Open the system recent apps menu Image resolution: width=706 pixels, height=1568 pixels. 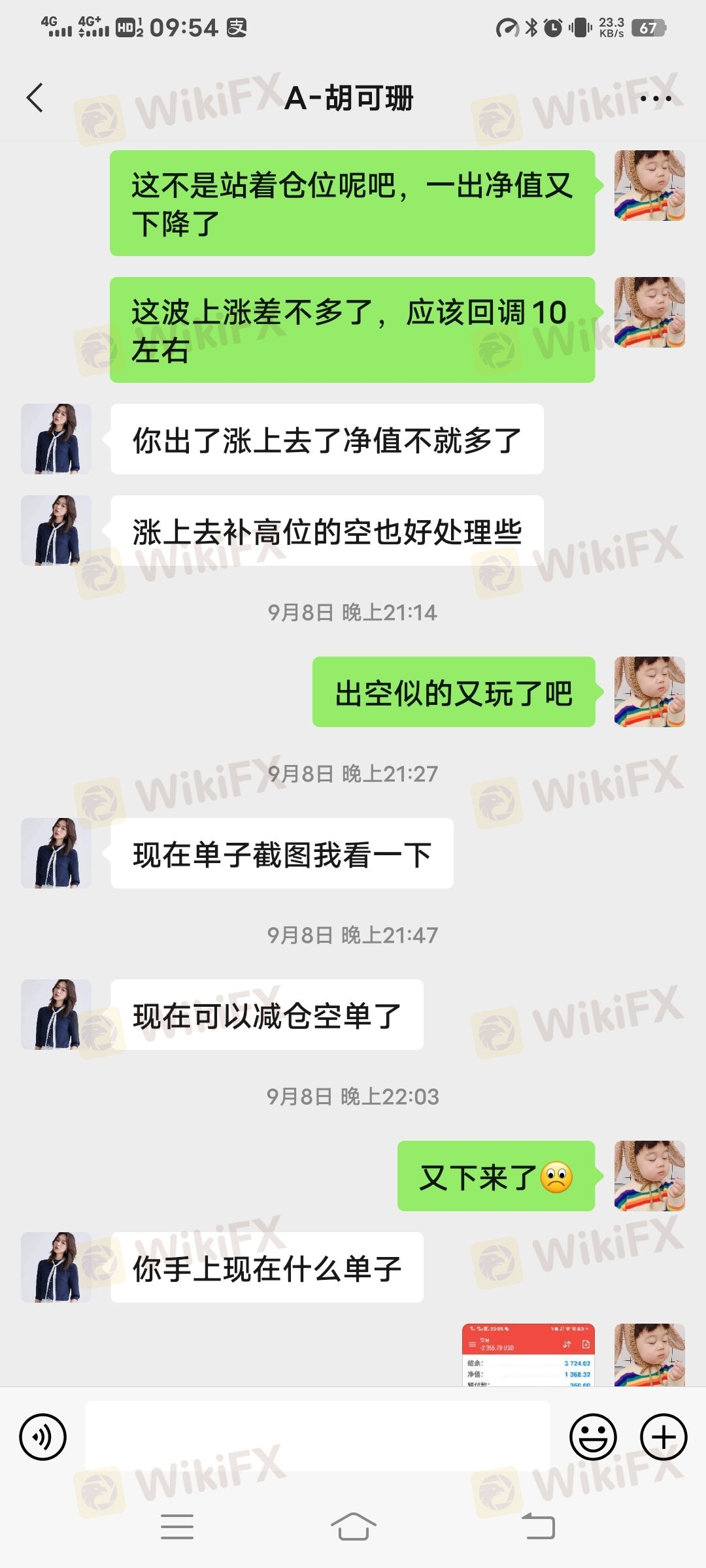click(x=177, y=1527)
